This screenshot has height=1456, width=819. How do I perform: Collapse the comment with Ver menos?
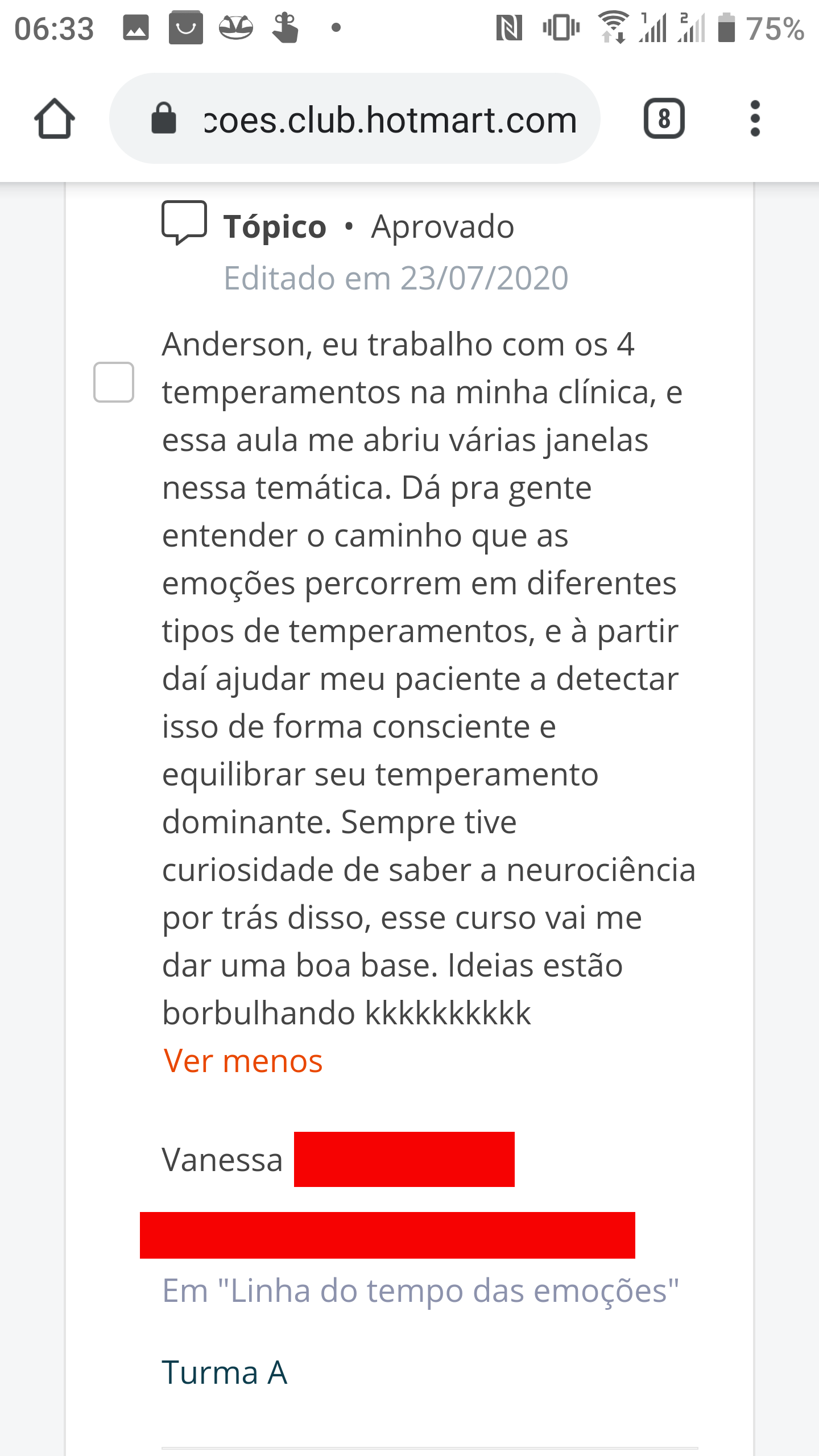(243, 1061)
